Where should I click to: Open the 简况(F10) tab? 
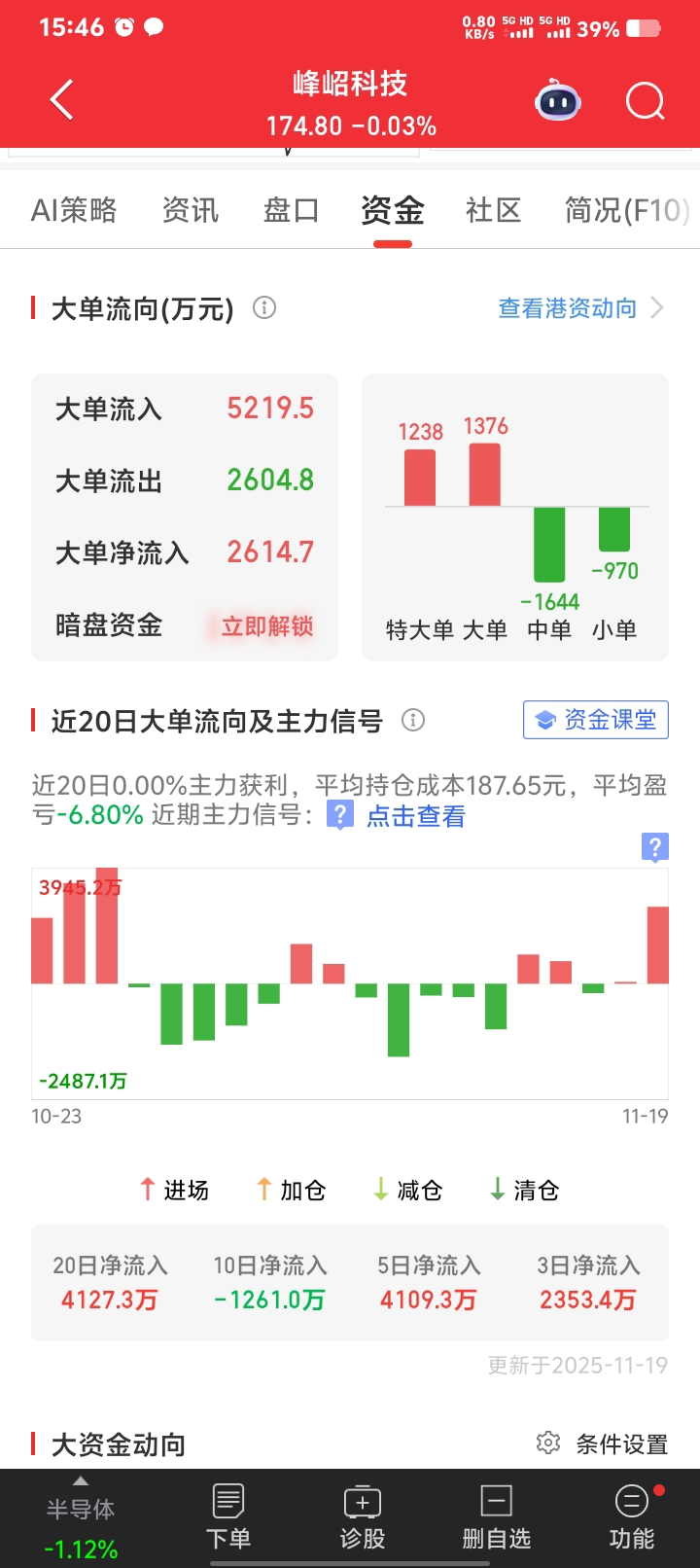click(x=627, y=210)
